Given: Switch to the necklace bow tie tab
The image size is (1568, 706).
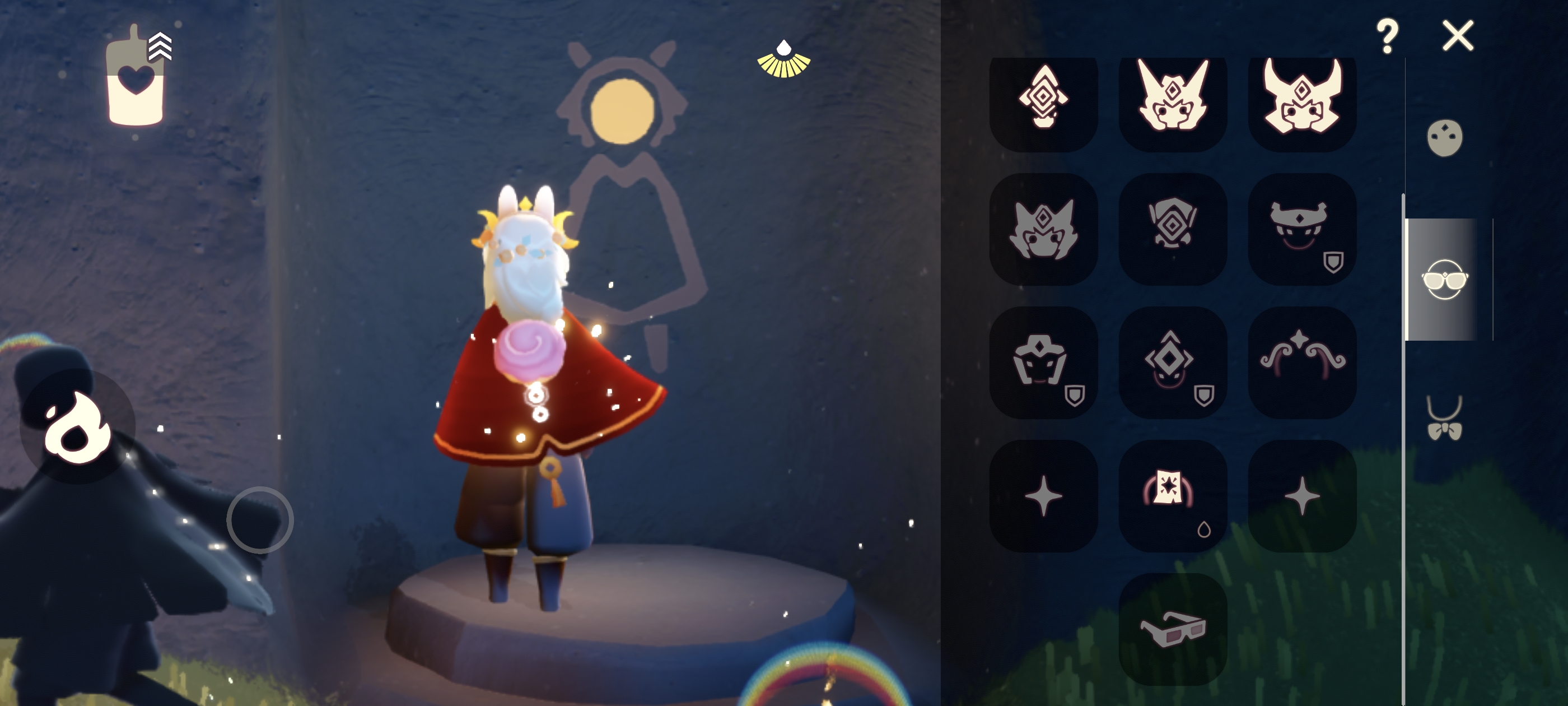Looking at the screenshot, I should click(1444, 418).
